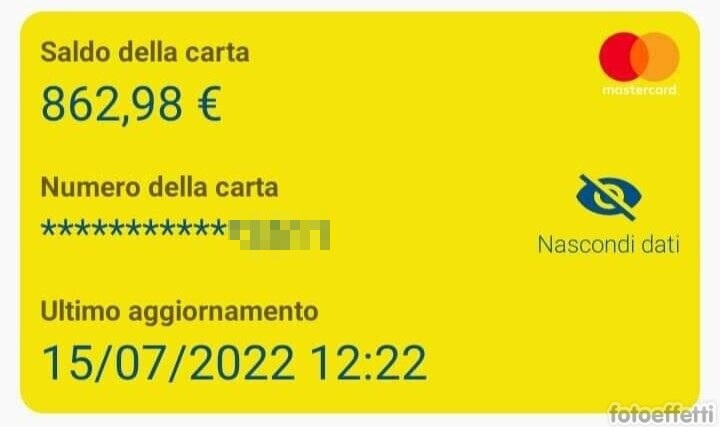Hide card data with the Nascondi dati eye

tap(608, 198)
